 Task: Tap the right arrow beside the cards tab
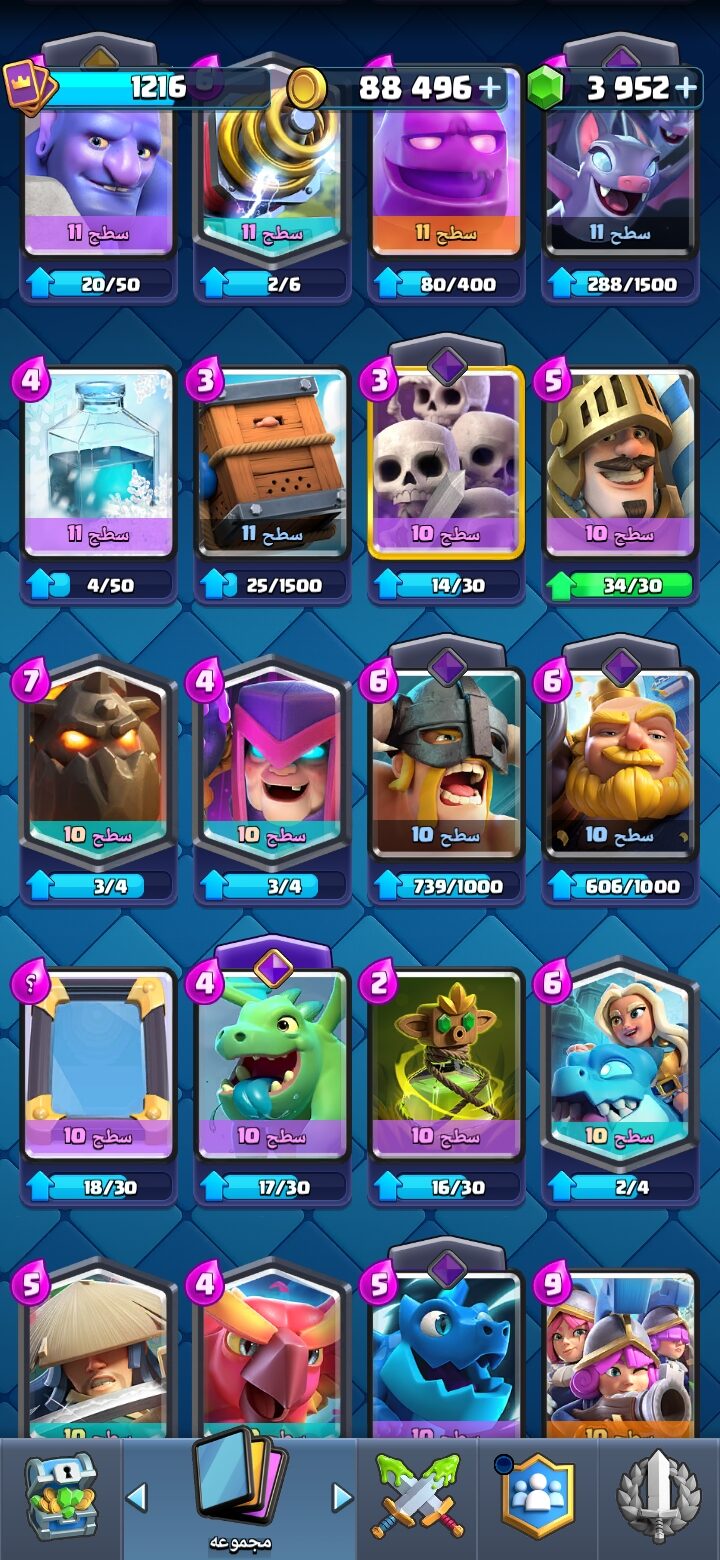[342, 1497]
